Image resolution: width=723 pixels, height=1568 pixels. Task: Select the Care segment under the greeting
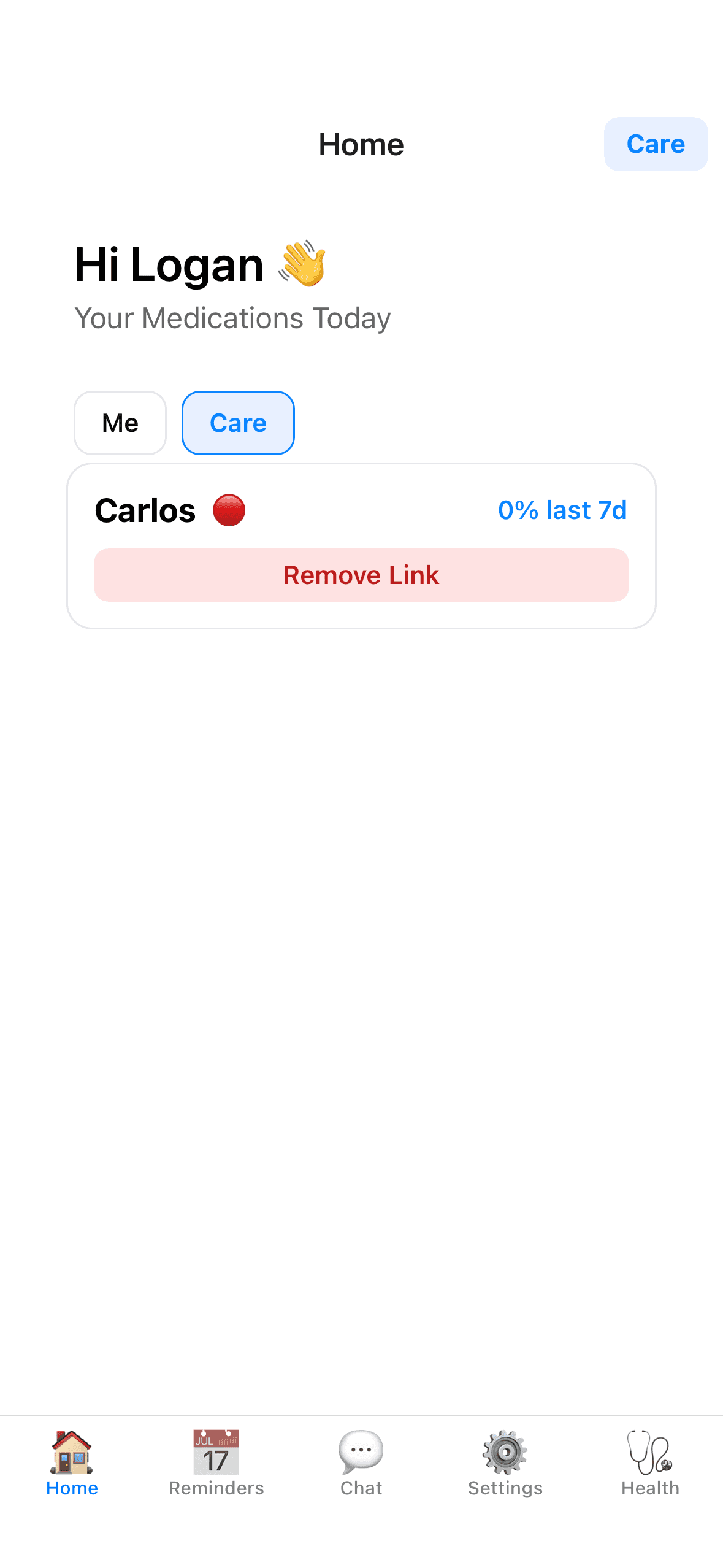[238, 423]
